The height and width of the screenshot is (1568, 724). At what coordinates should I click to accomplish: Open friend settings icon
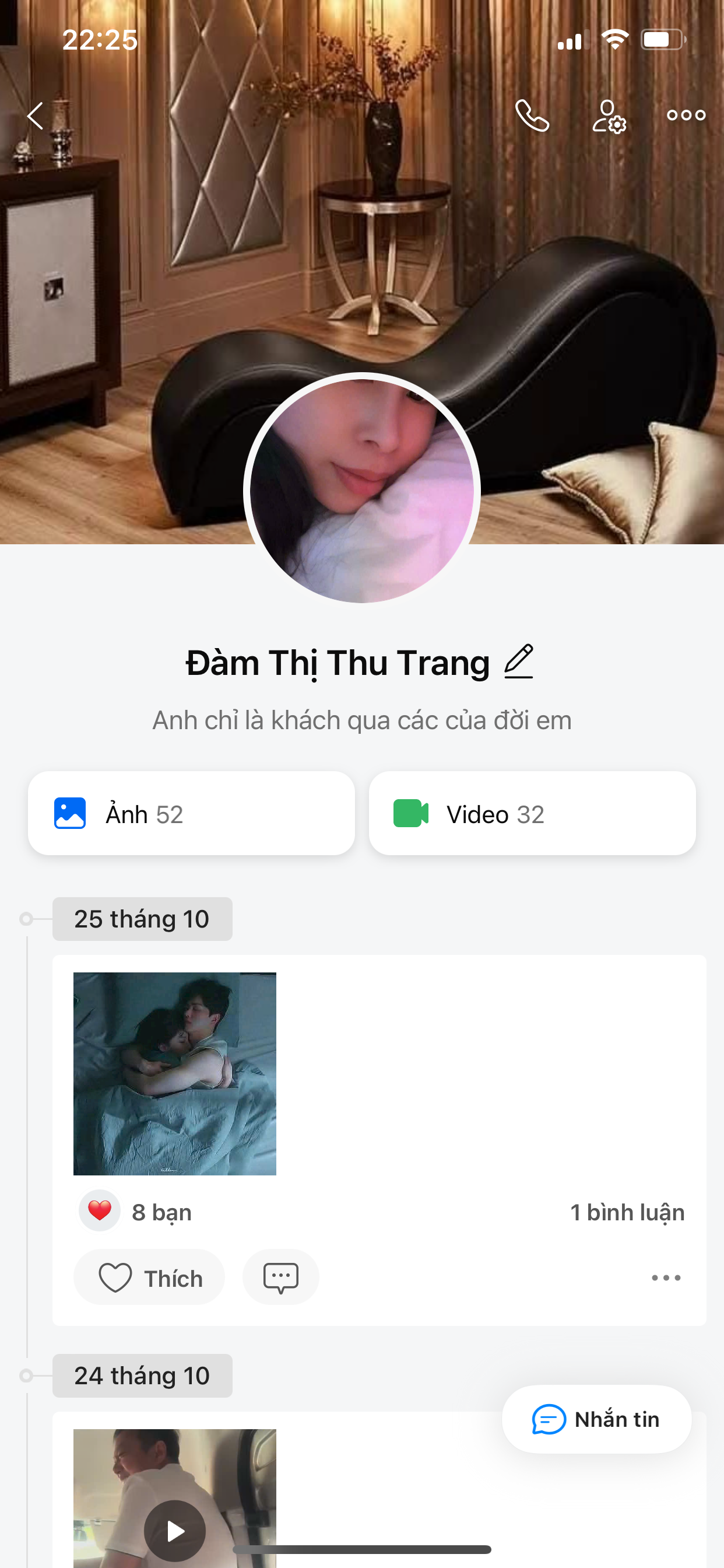[x=609, y=116]
